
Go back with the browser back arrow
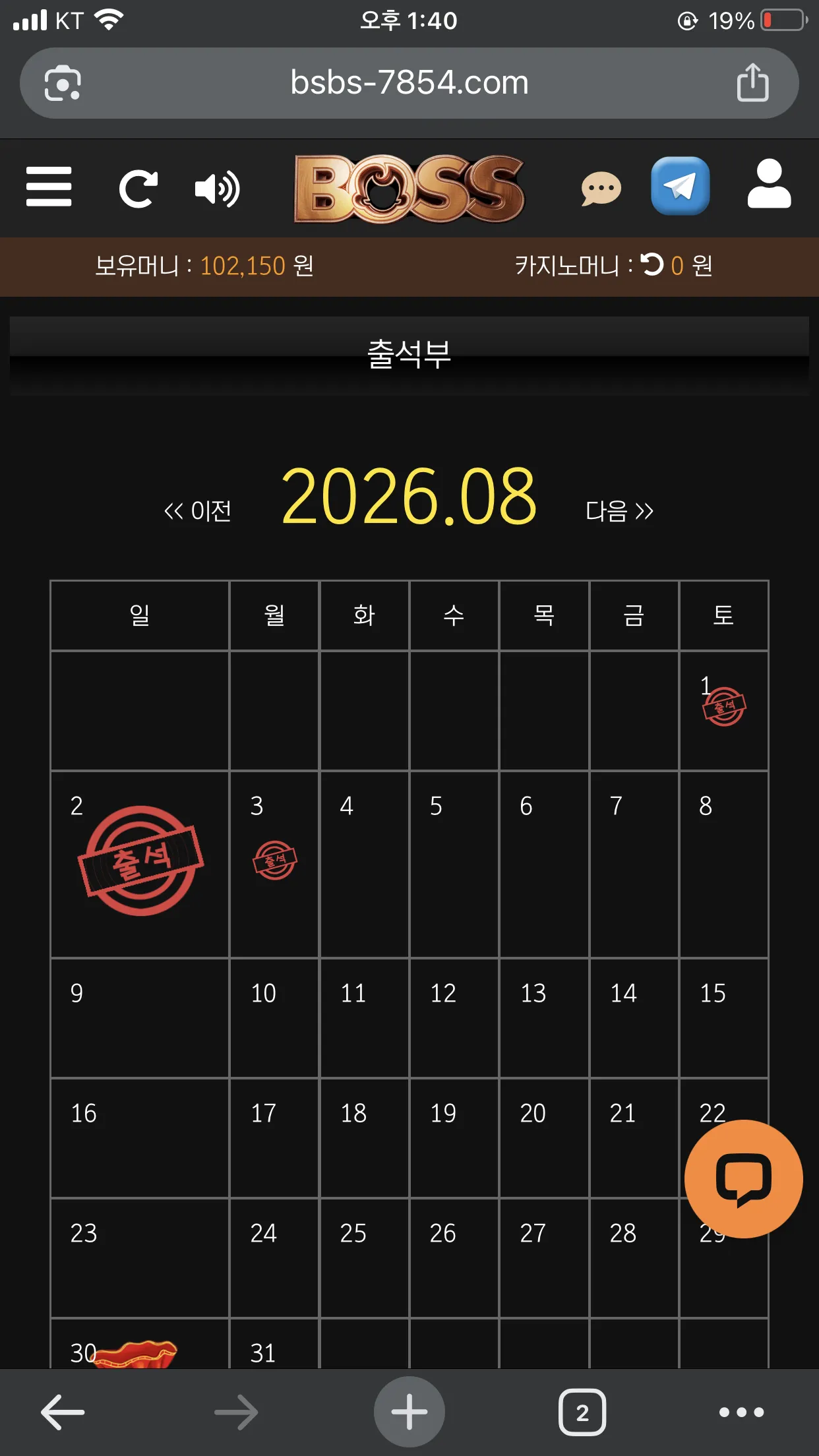coord(63,1412)
